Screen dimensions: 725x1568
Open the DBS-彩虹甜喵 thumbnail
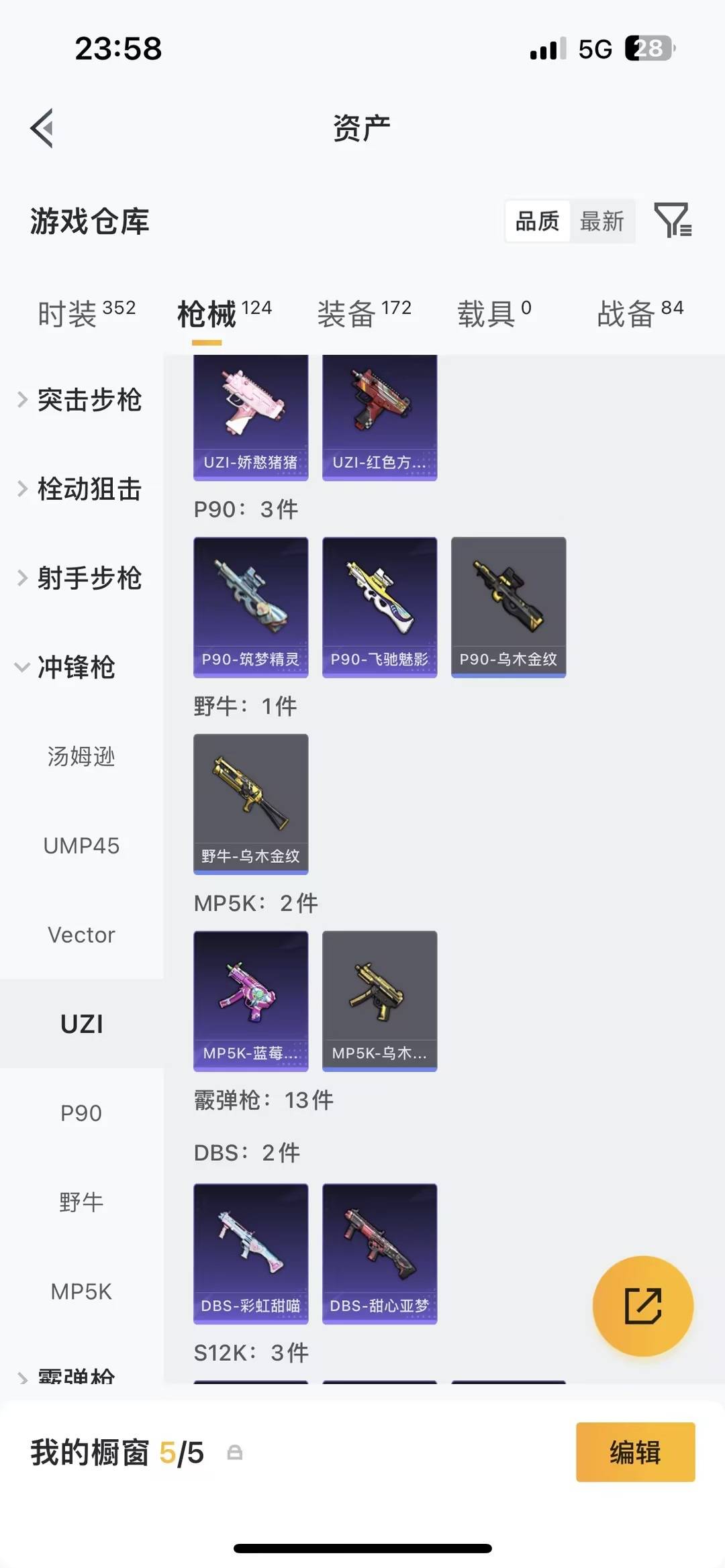(x=250, y=1253)
